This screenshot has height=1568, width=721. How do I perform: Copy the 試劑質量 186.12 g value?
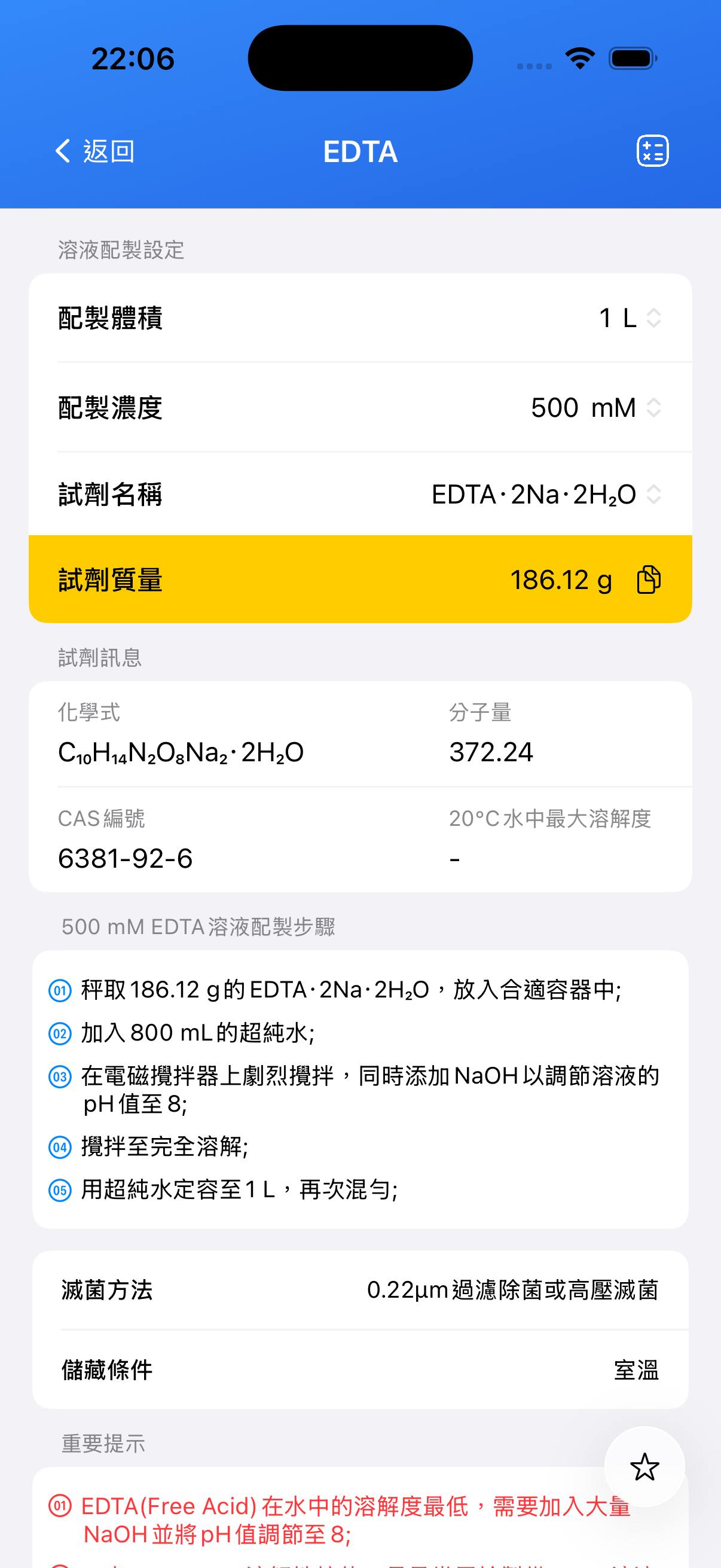click(x=649, y=579)
